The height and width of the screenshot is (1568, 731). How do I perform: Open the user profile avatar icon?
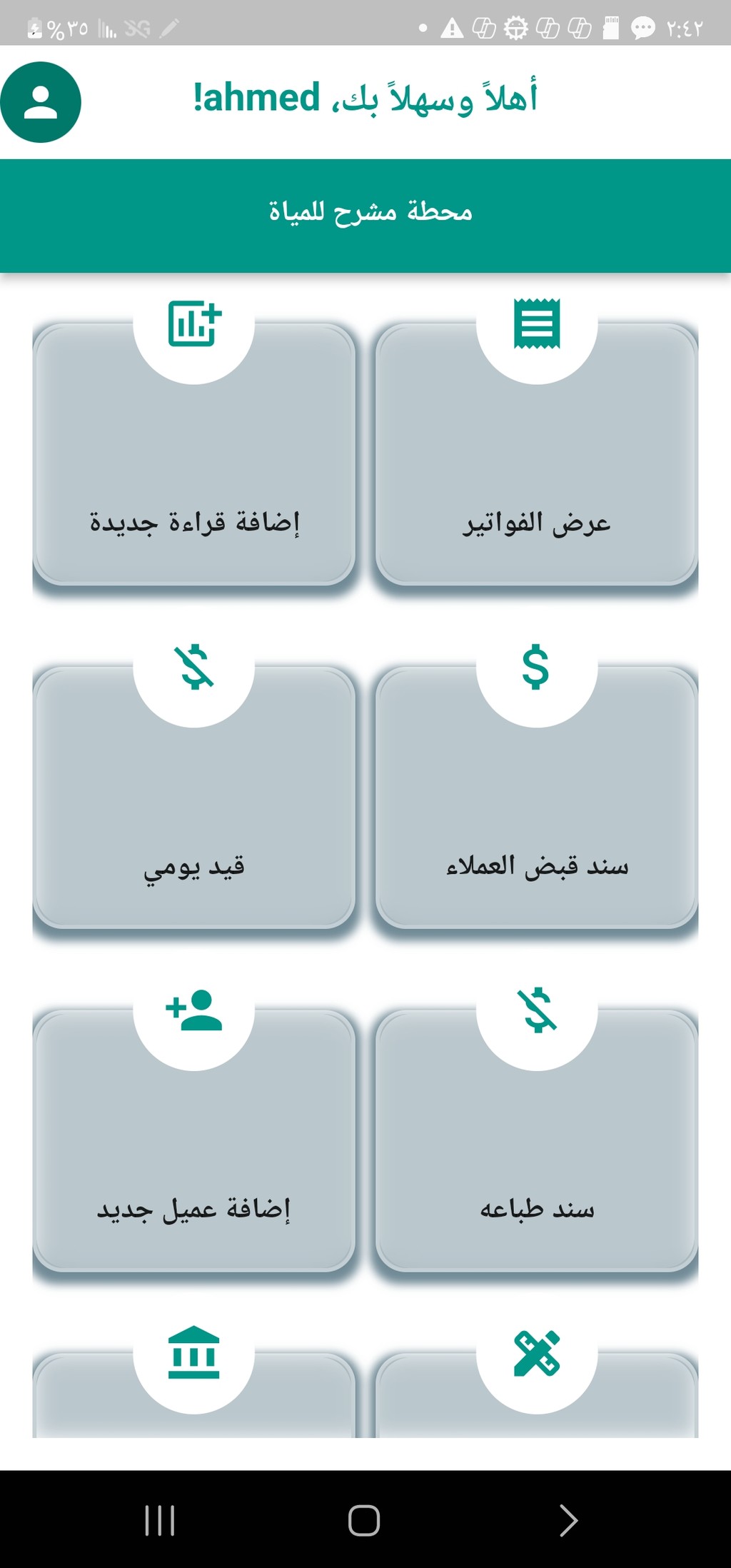tap(41, 102)
